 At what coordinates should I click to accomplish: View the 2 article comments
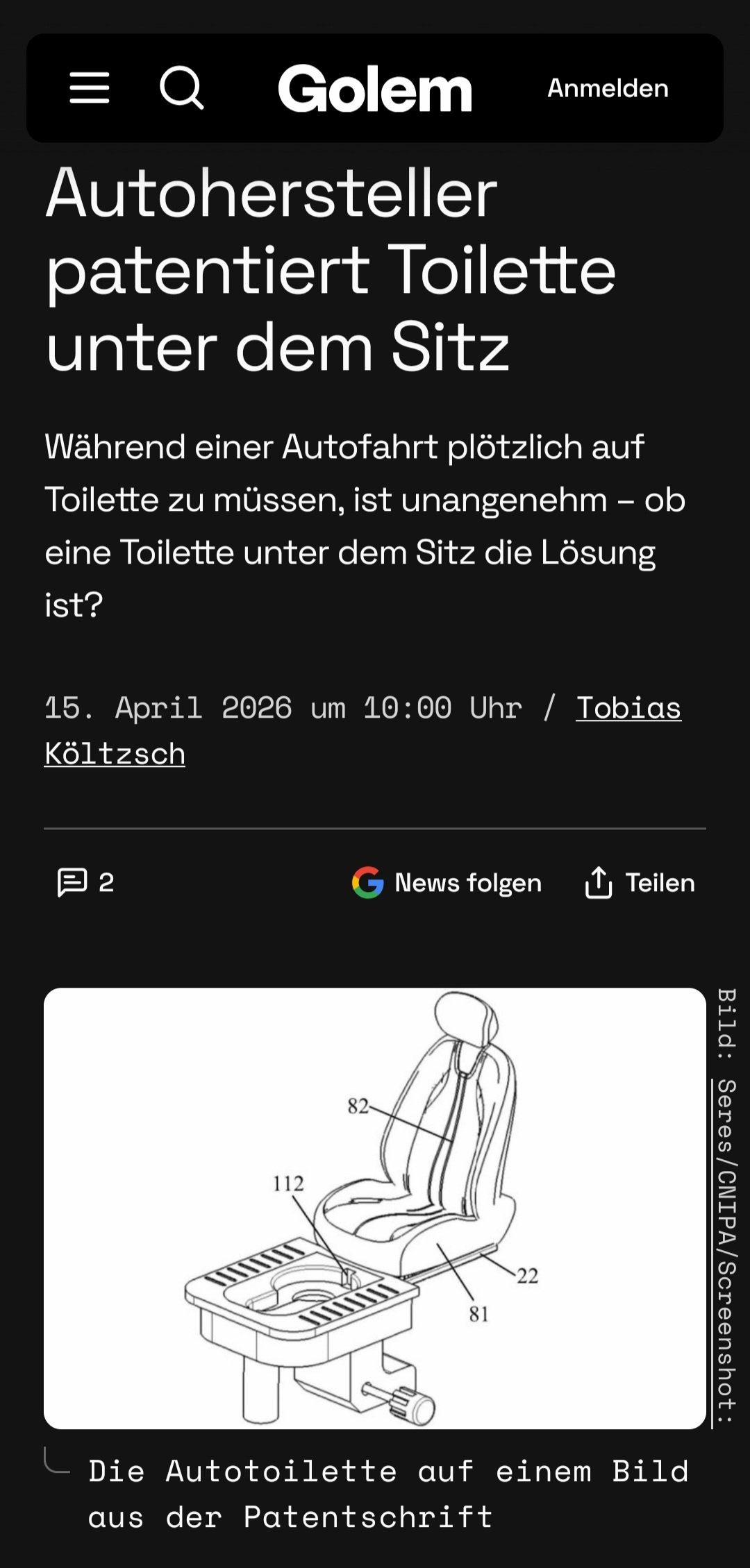coord(85,883)
